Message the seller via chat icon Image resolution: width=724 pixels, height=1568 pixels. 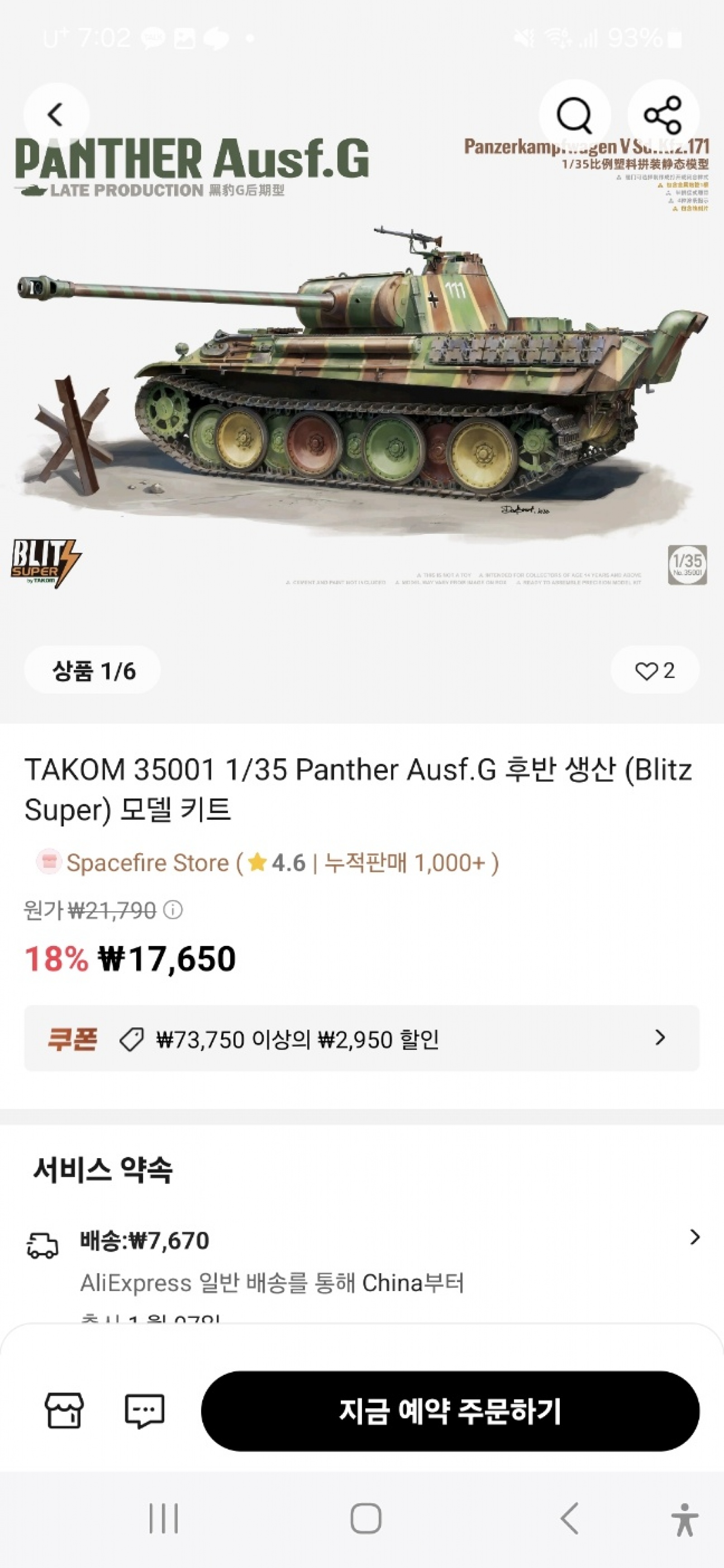[x=144, y=1411]
